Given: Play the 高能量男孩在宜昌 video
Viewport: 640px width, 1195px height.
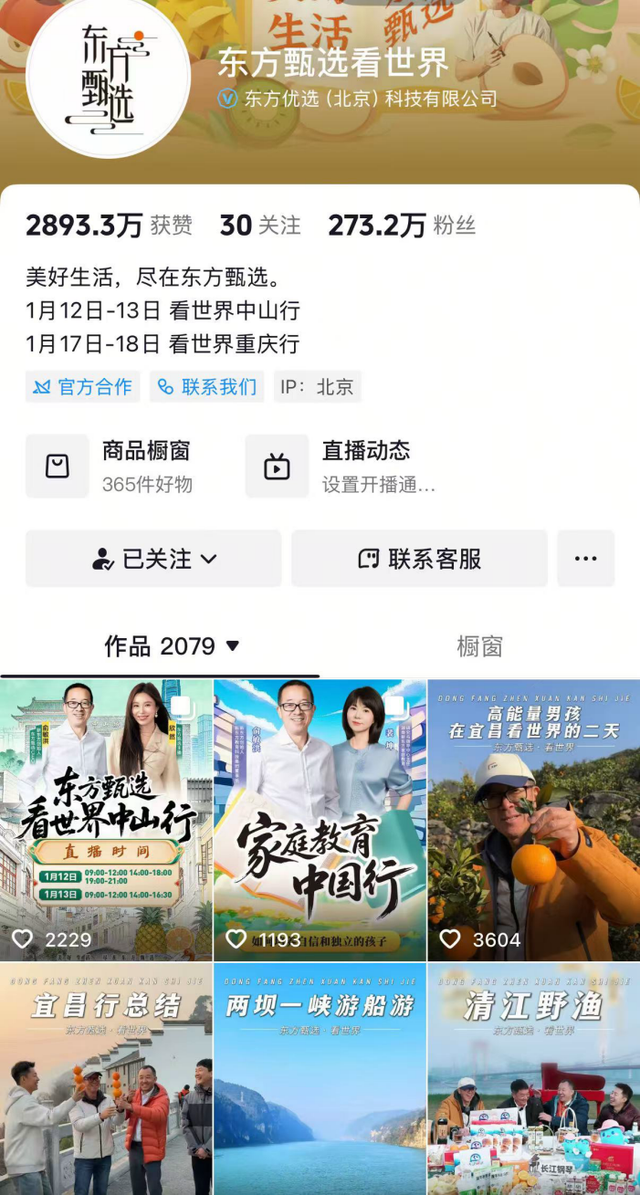Looking at the screenshot, I should click(533, 820).
